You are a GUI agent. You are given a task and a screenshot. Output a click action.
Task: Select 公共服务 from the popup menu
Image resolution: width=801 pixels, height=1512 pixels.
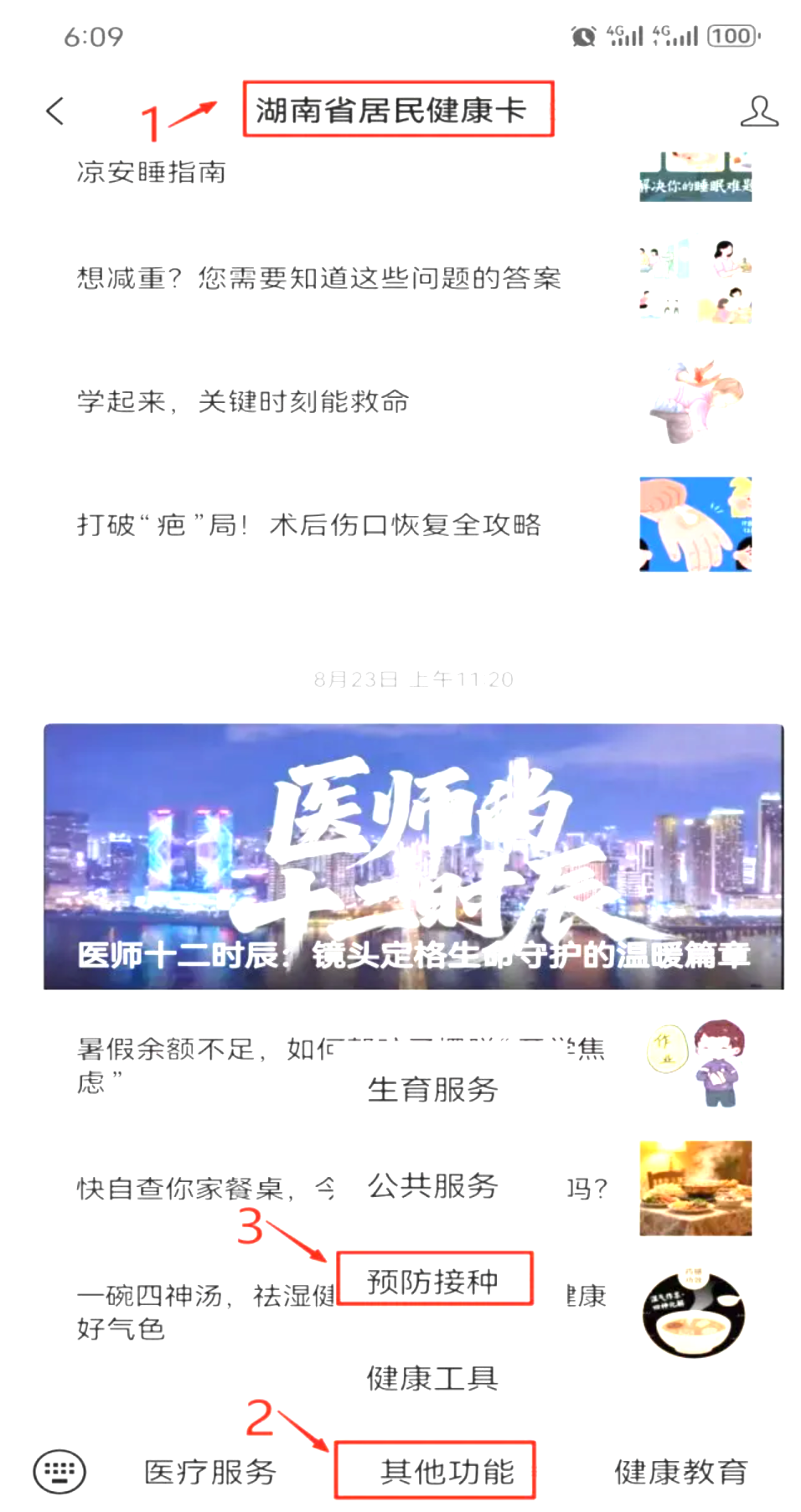tap(432, 1185)
